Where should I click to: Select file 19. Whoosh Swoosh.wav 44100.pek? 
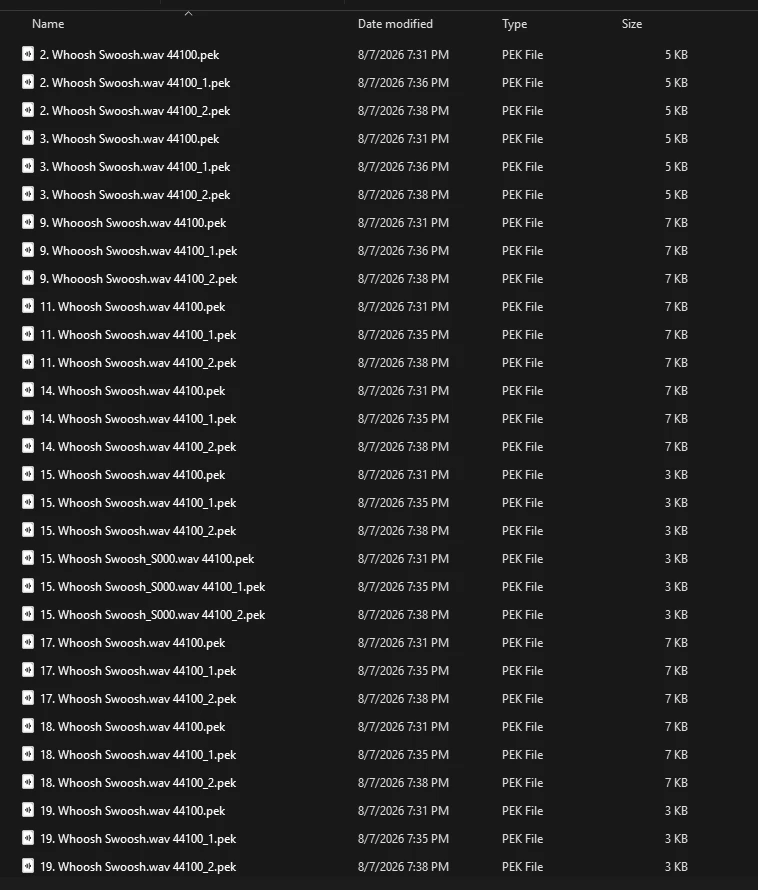(x=132, y=811)
